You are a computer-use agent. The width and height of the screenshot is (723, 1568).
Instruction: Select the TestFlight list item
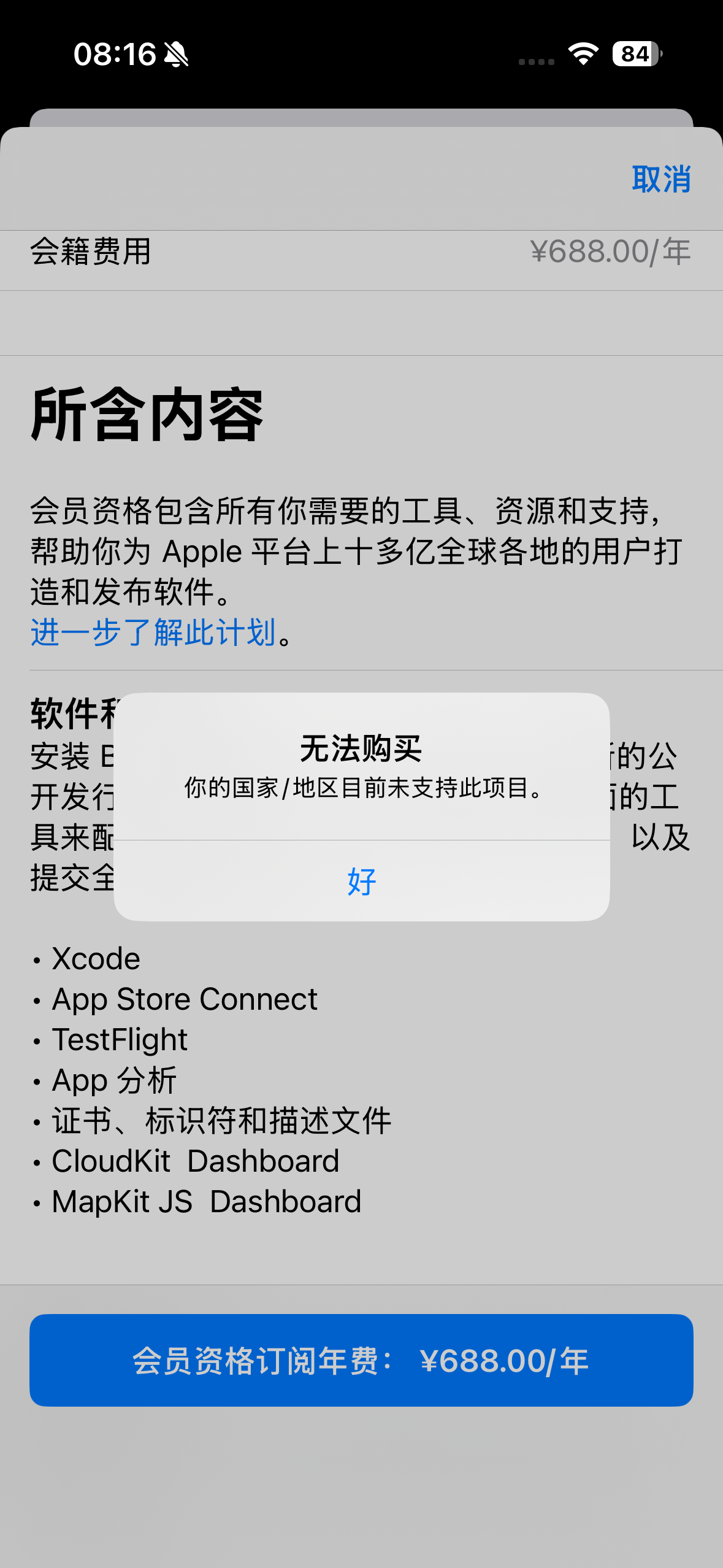pyautogui.click(x=120, y=1040)
